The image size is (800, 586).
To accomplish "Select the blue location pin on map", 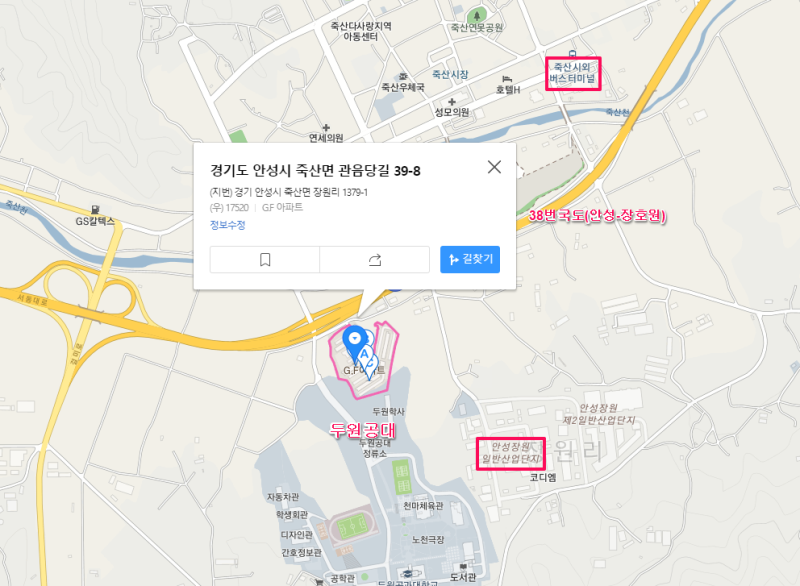I will click(354, 340).
